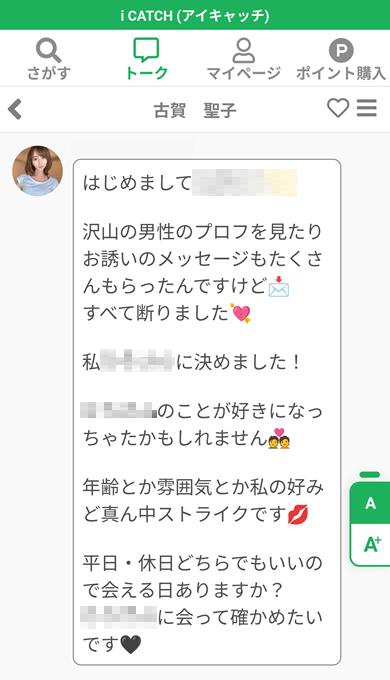Go to マイページ
The width and height of the screenshot is (390, 680).
point(243,59)
